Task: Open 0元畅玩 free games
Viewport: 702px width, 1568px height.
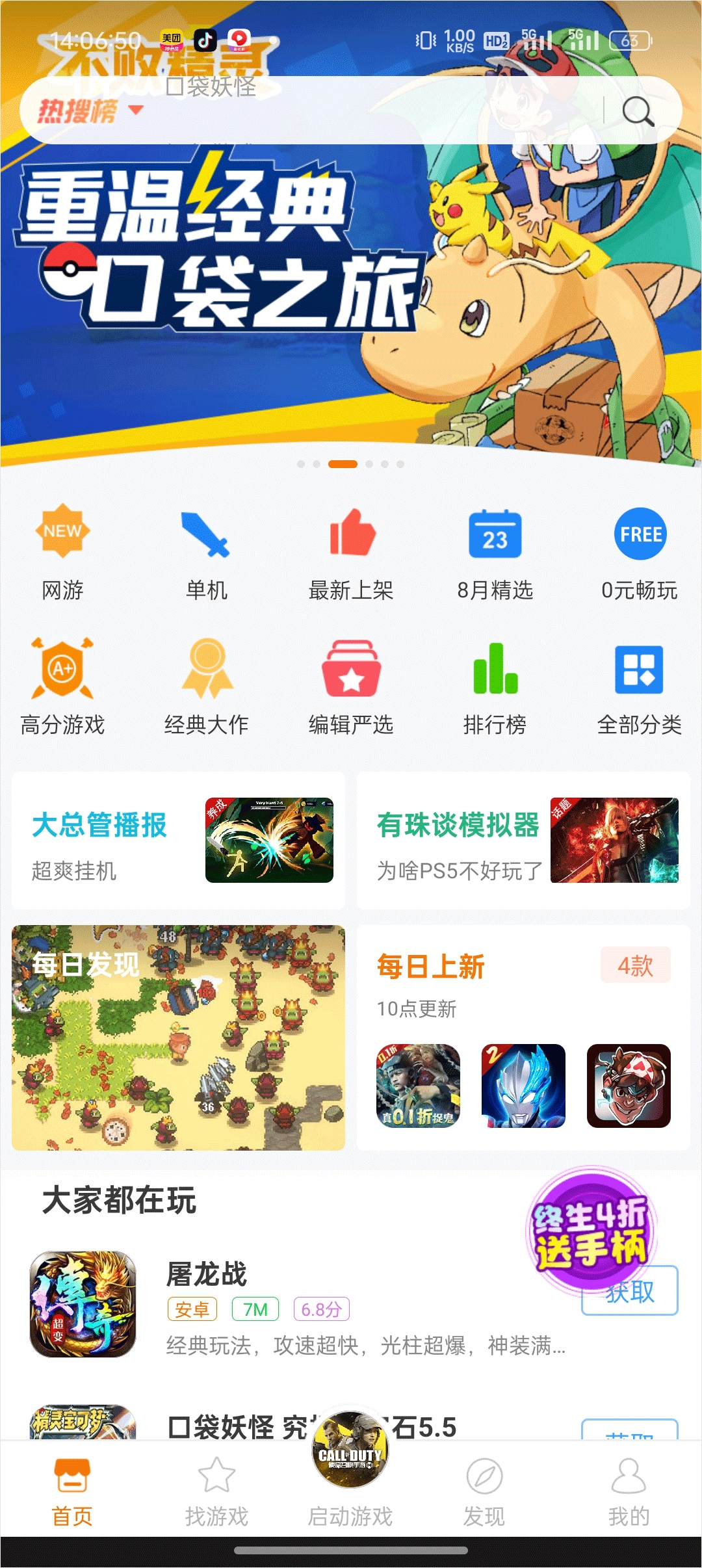Action: coord(640,553)
